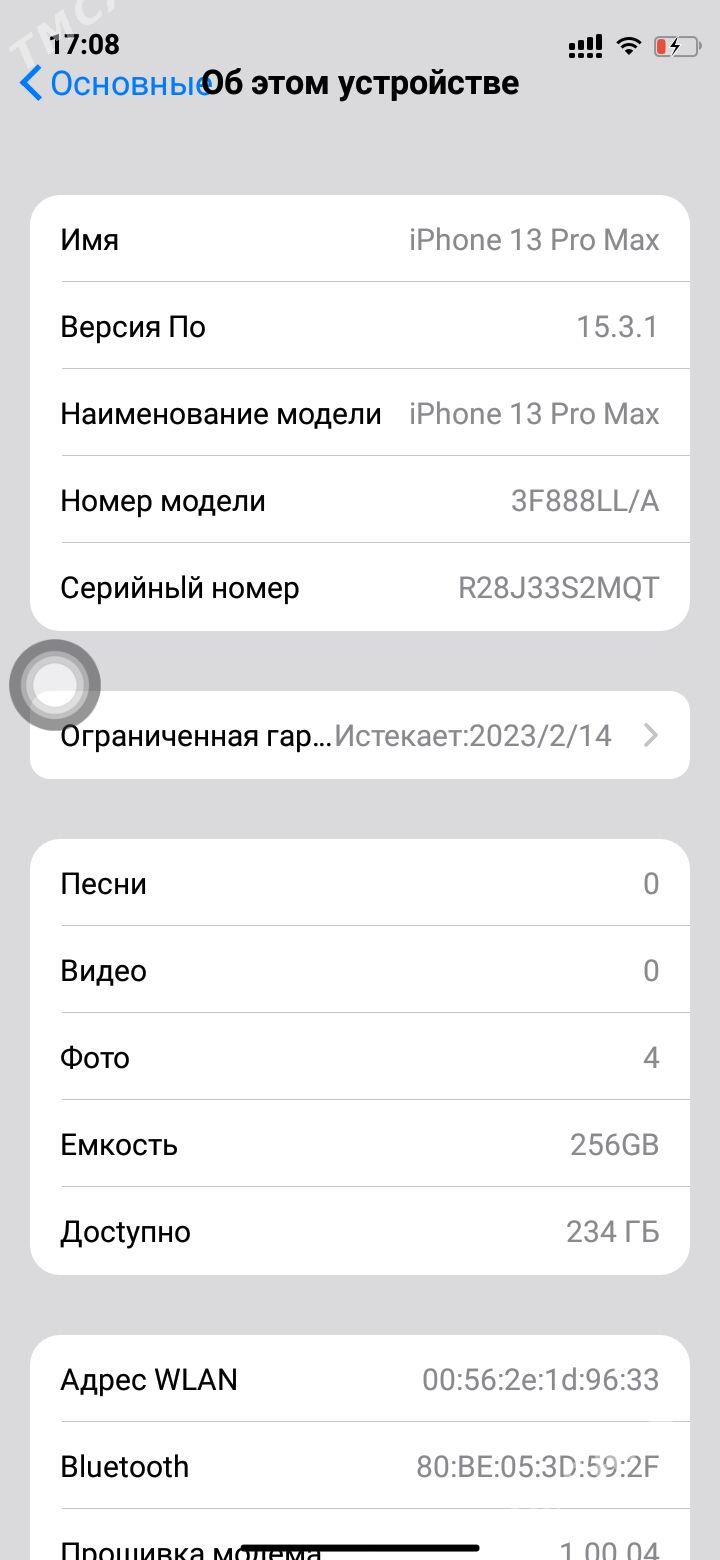Select the Серийный номер row
Image resolution: width=720 pixels, height=1560 pixels.
[x=360, y=587]
